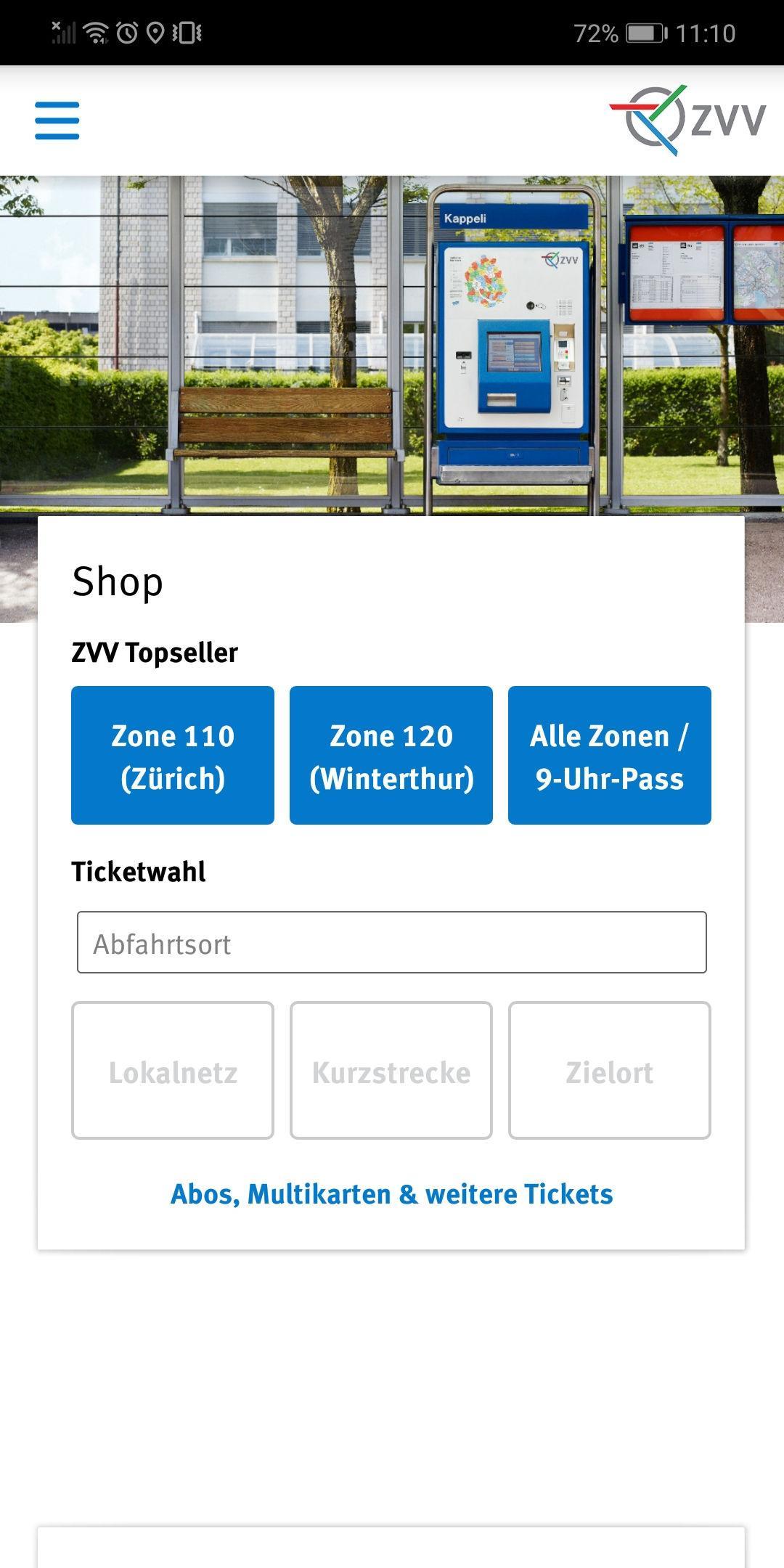Select the Zone 120 (Winterthur) topseller ticket

(391, 754)
